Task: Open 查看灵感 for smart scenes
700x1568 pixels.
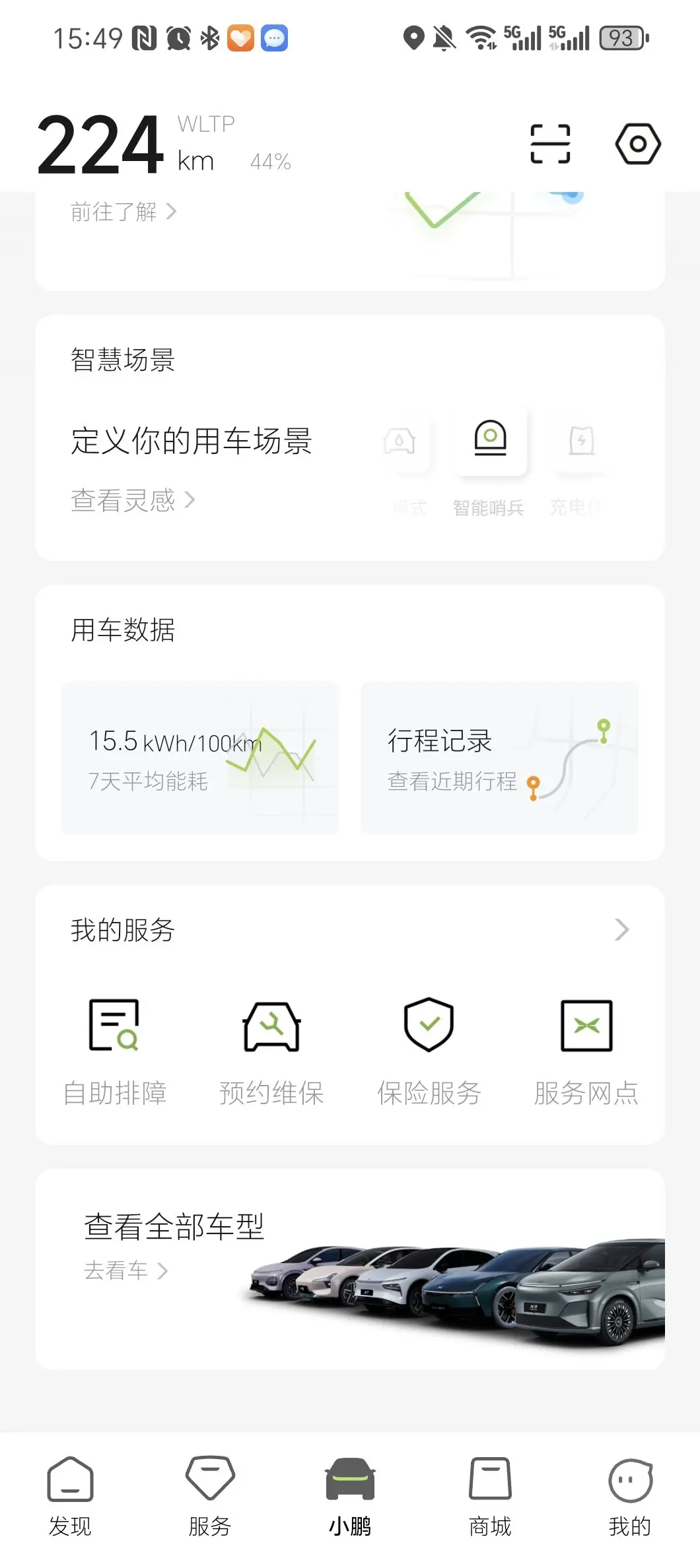Action: pyautogui.click(x=133, y=500)
